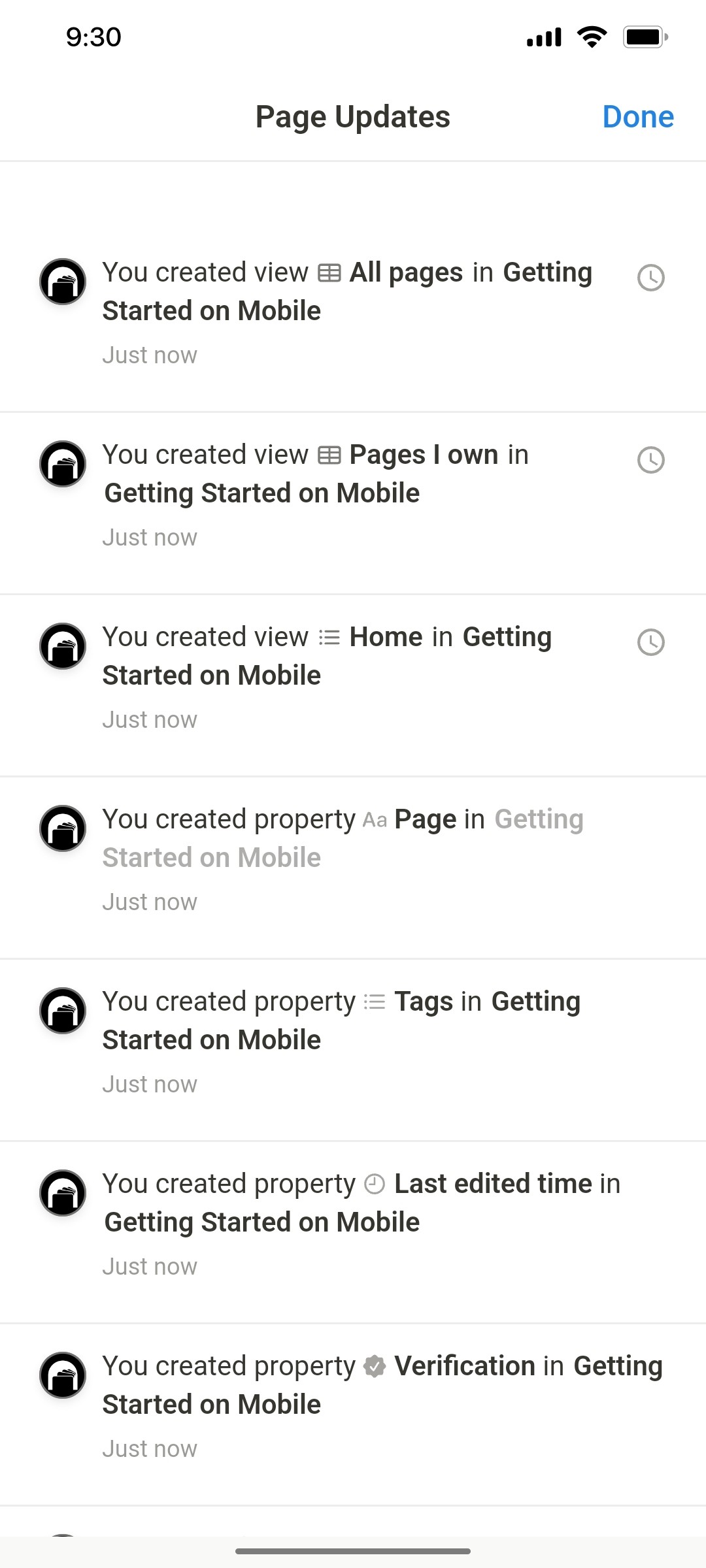Tap the clock indicator on the "All pages" notification
Image resolution: width=706 pixels, height=1568 pixels.
[651, 278]
